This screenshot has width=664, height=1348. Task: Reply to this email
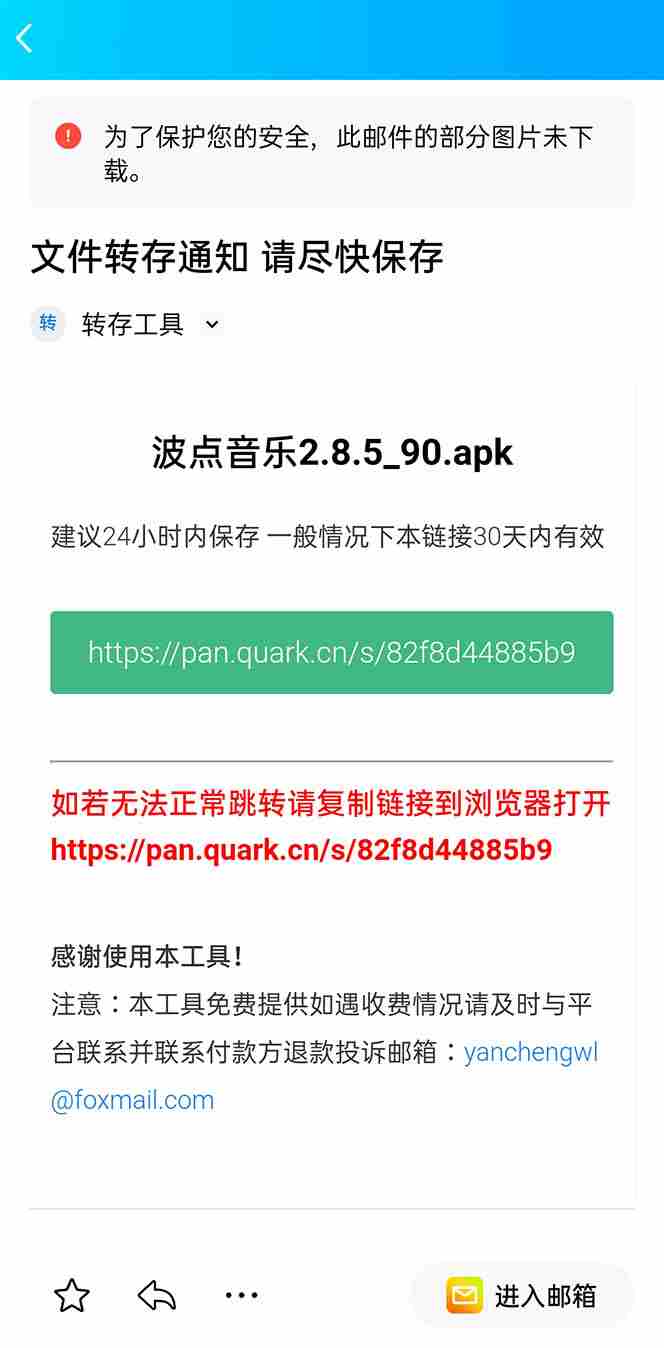click(157, 1296)
